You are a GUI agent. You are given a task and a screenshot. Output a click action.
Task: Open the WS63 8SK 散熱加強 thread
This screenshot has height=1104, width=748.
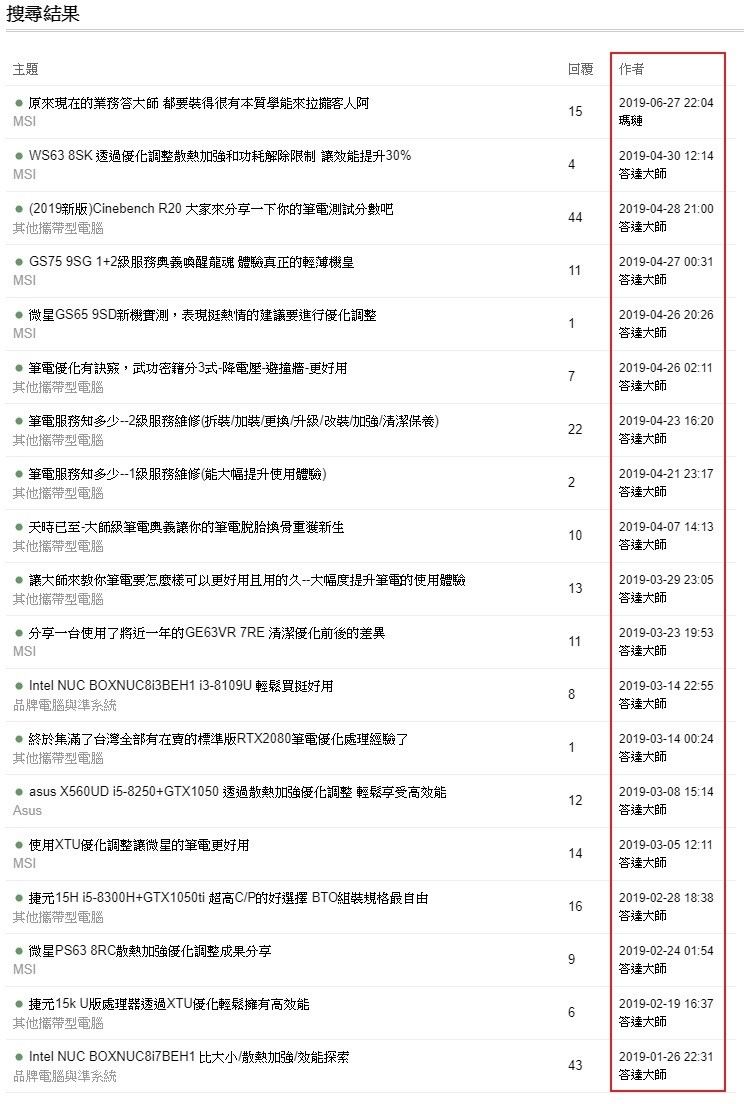pos(219,156)
